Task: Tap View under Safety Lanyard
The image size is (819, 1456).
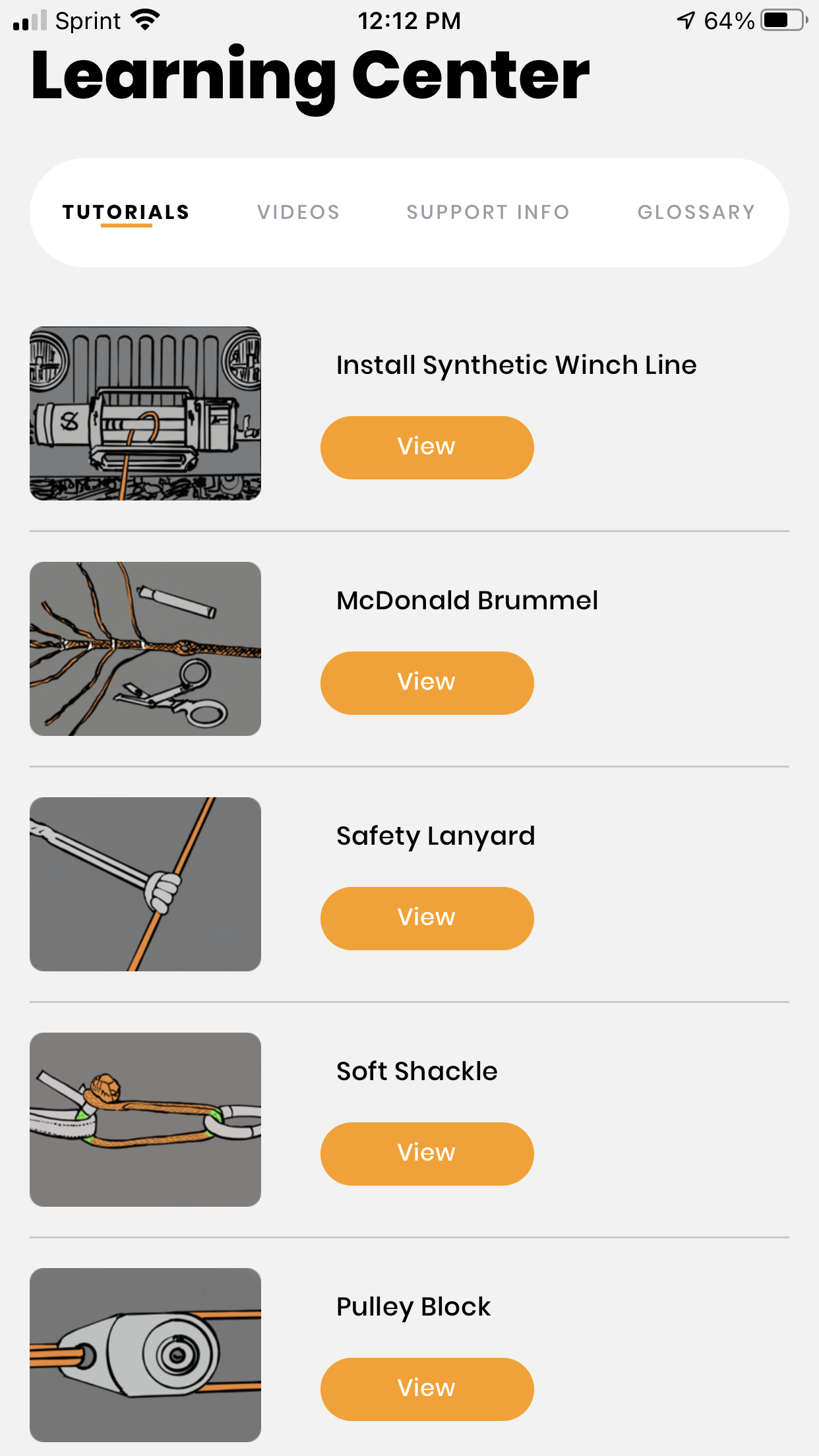Action: pyautogui.click(x=427, y=918)
